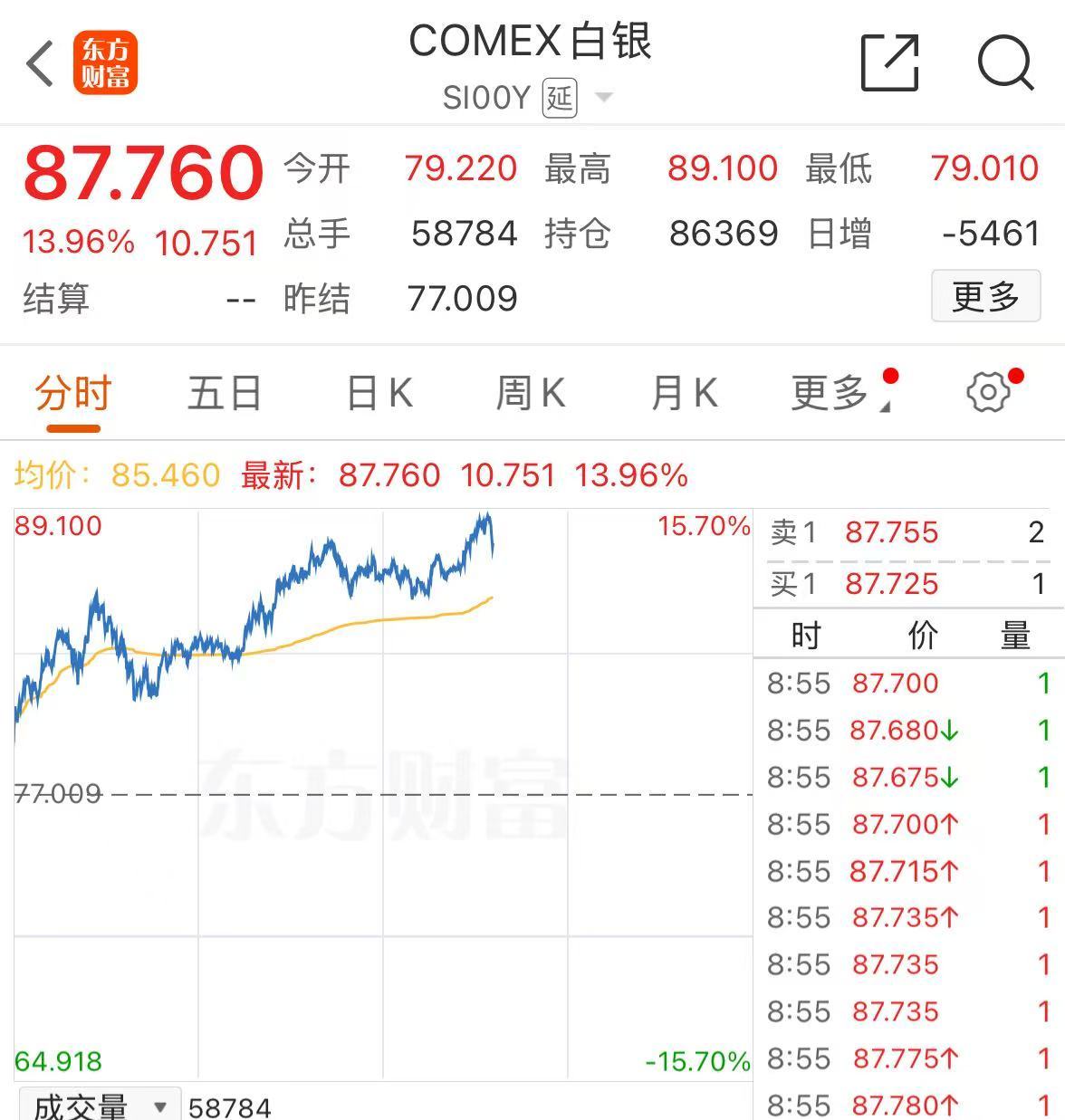Screen dimensions: 1065x1120
Task: Expand the SI00Y contract dropdown arrow
Action: click(604, 98)
